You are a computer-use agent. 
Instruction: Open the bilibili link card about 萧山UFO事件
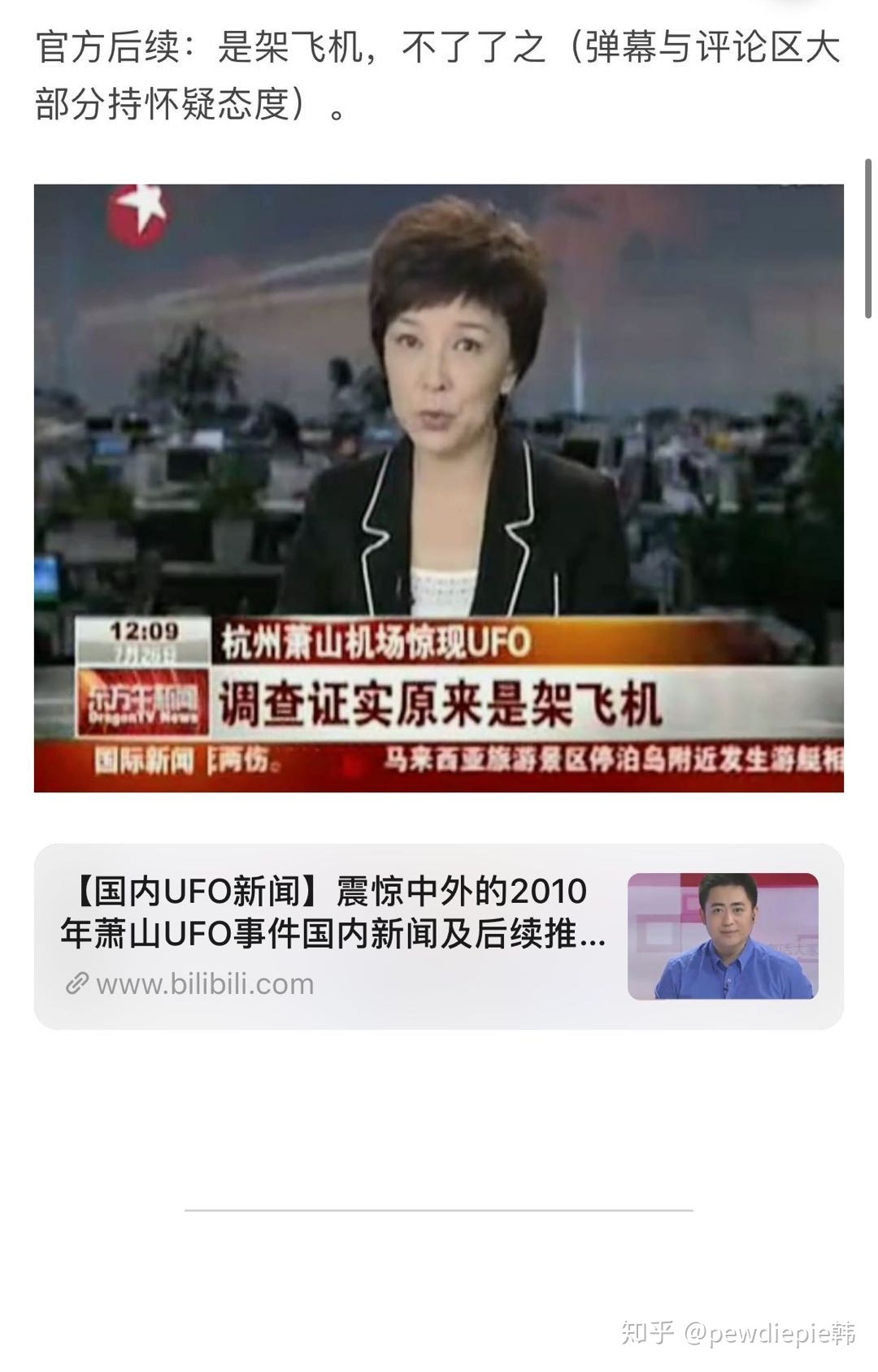click(x=437, y=936)
